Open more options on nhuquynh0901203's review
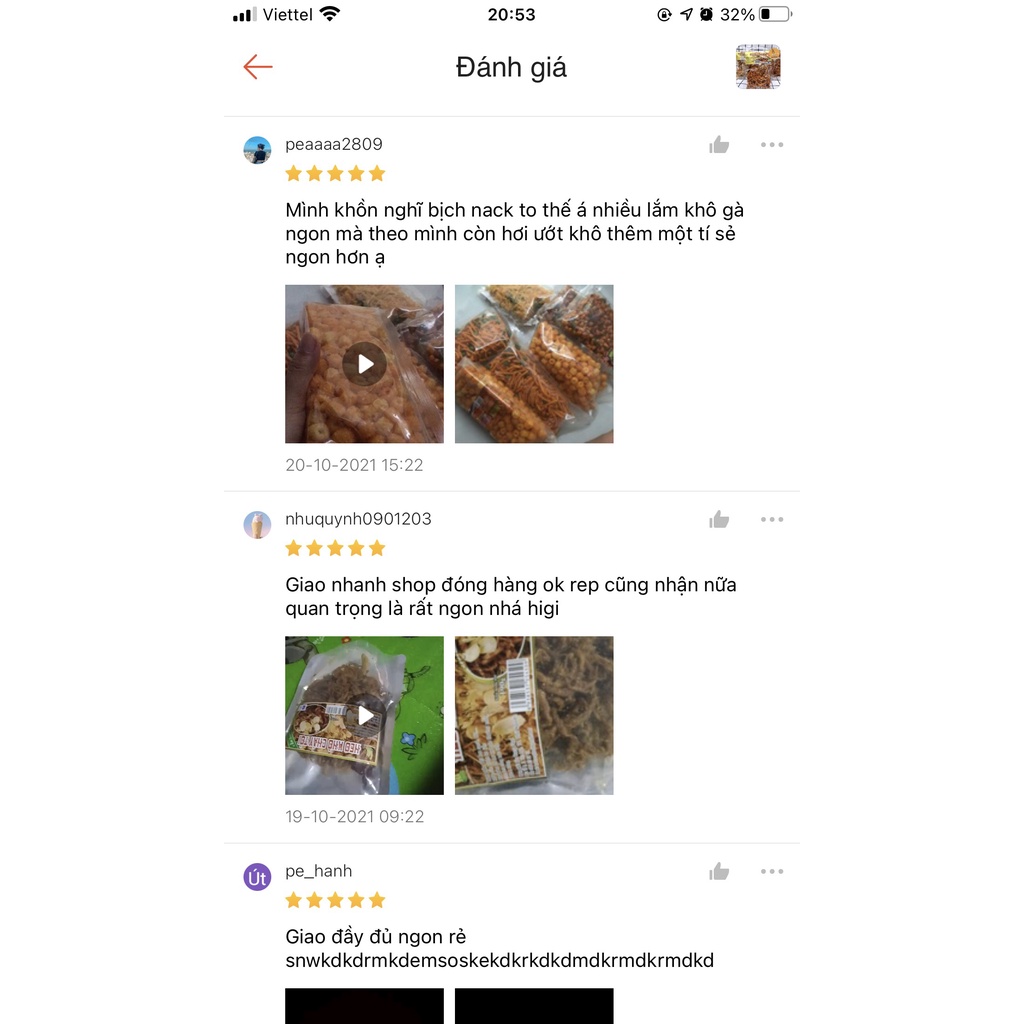Screen dimensions: 1024x1024 click(771, 520)
